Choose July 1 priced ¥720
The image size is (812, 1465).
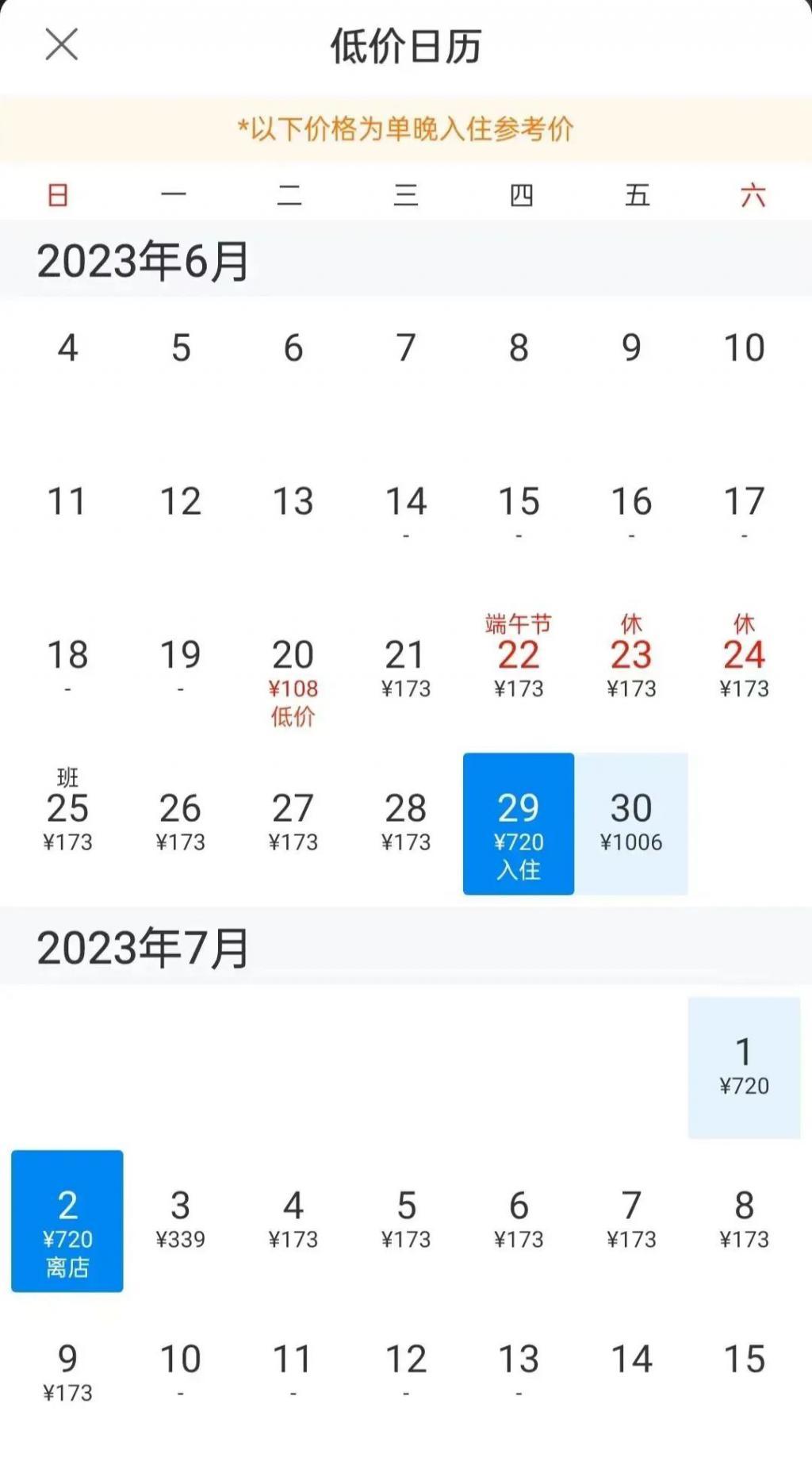click(744, 1068)
